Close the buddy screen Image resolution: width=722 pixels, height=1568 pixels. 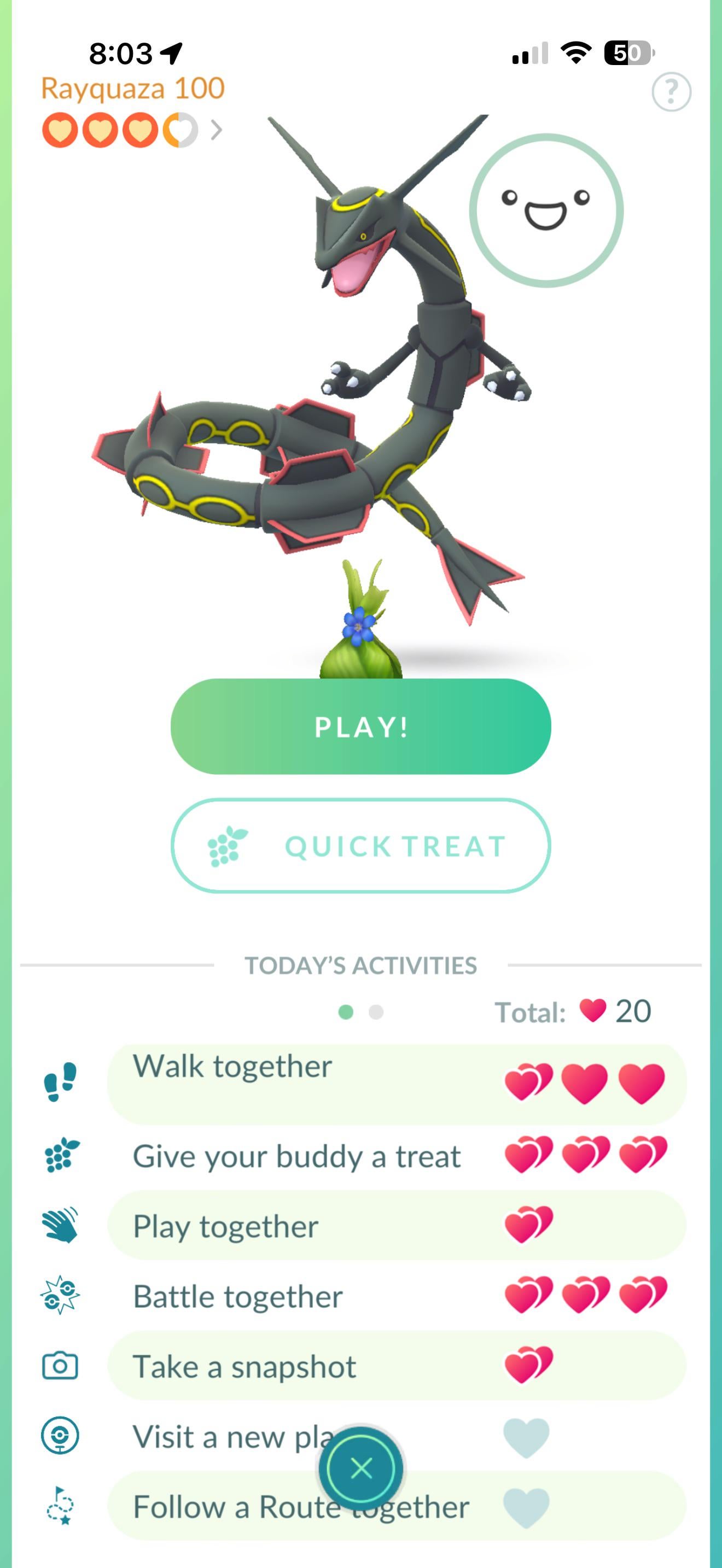361,1468
